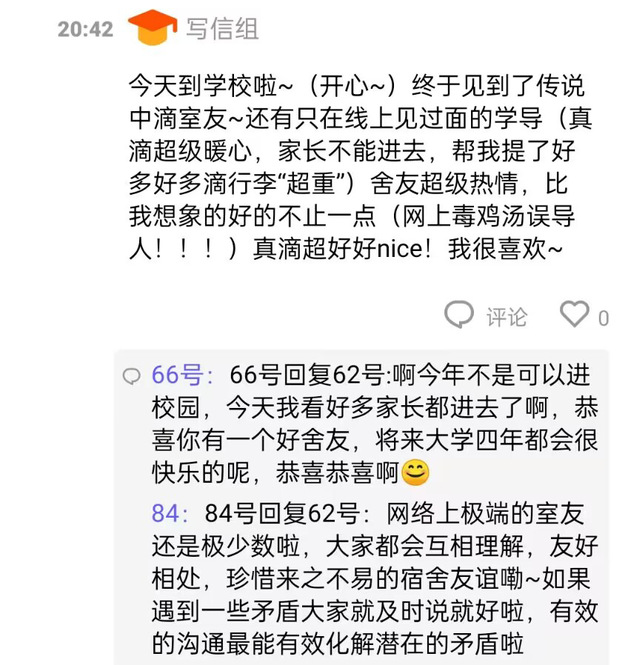Like the post with the heart icon
The image size is (639, 665).
575,315
